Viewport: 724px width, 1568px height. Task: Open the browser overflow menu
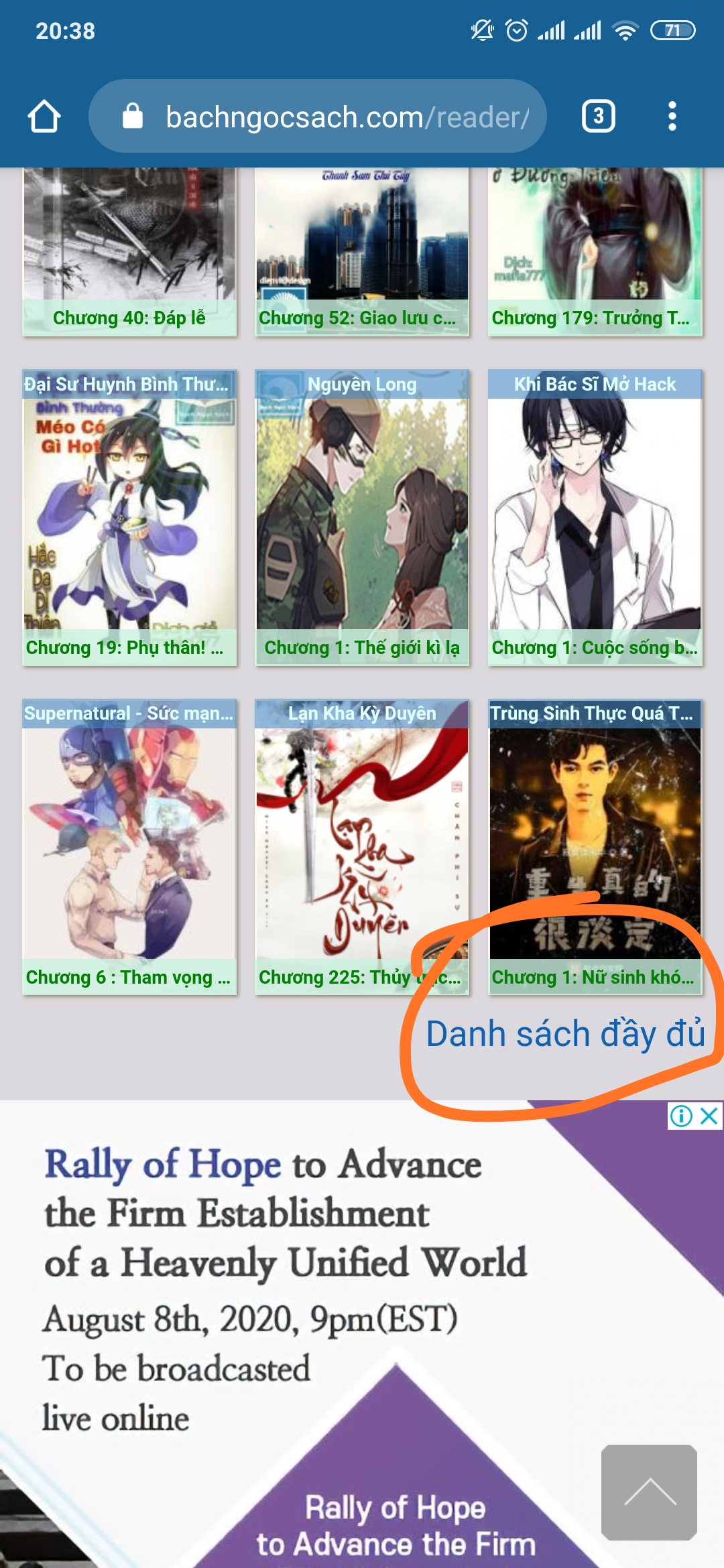672,117
